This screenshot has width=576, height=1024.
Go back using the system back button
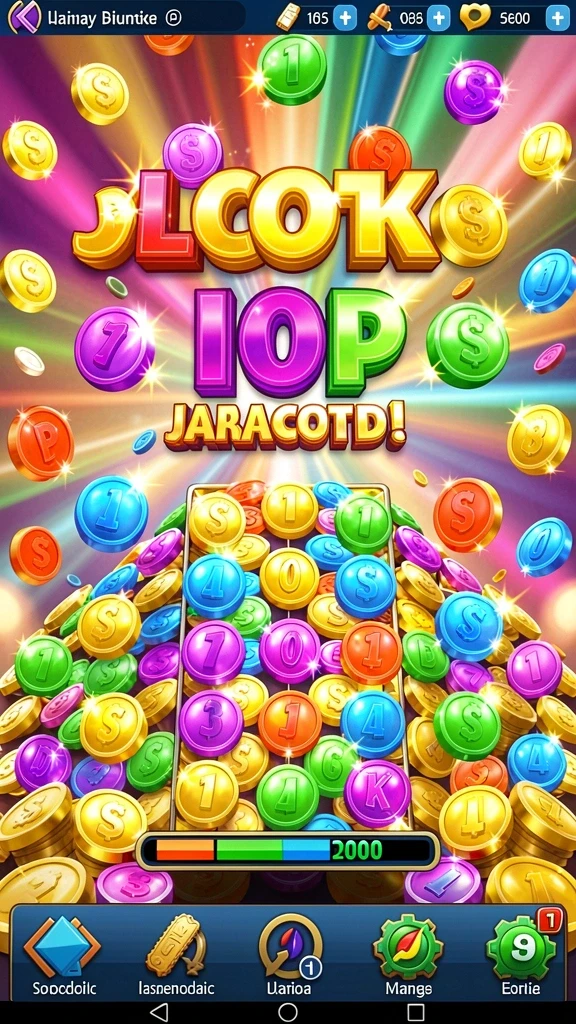159,1012
